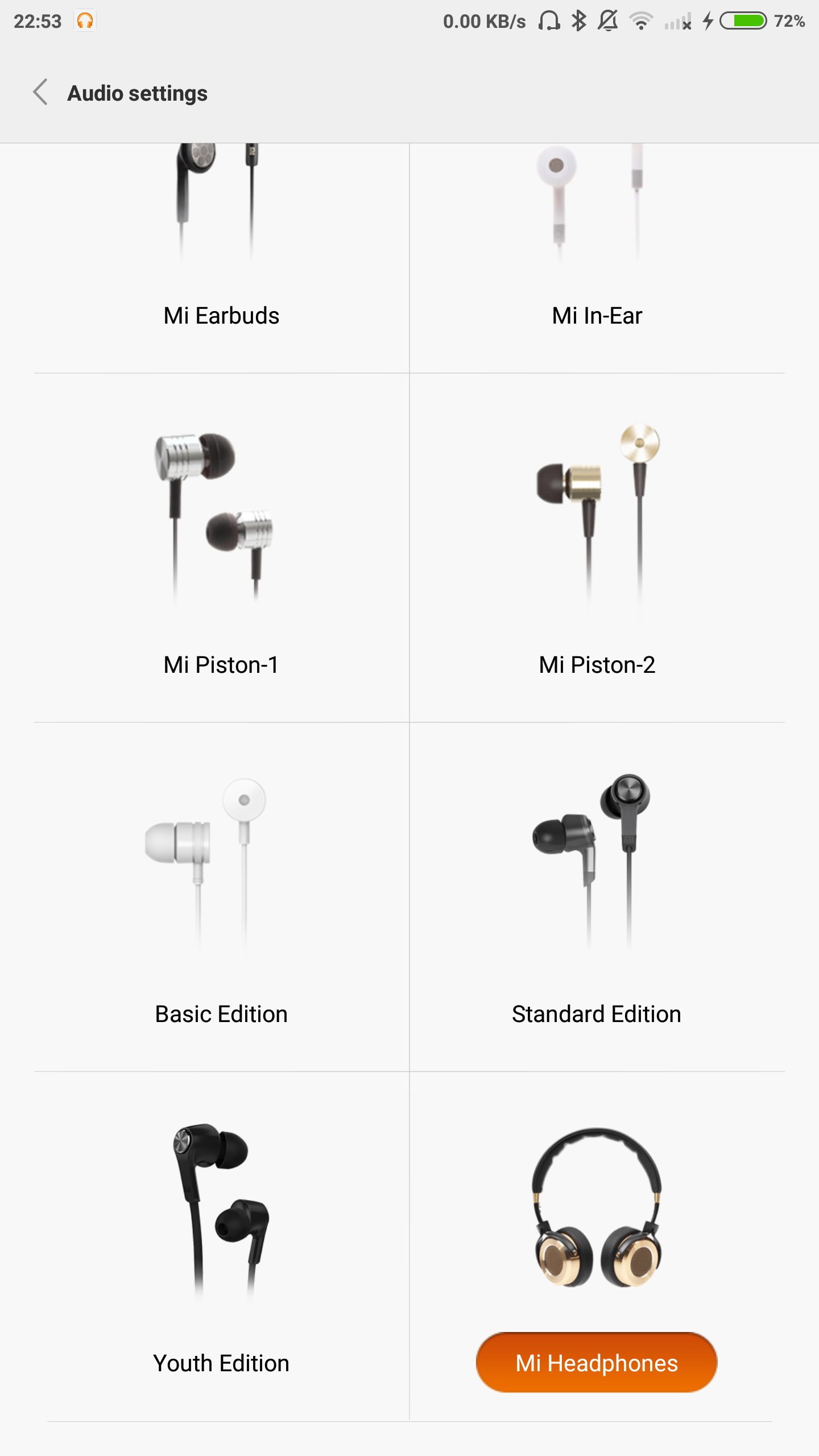819x1456 pixels.
Task: Pick the Youth Edition earphones
Action: tap(221, 1246)
